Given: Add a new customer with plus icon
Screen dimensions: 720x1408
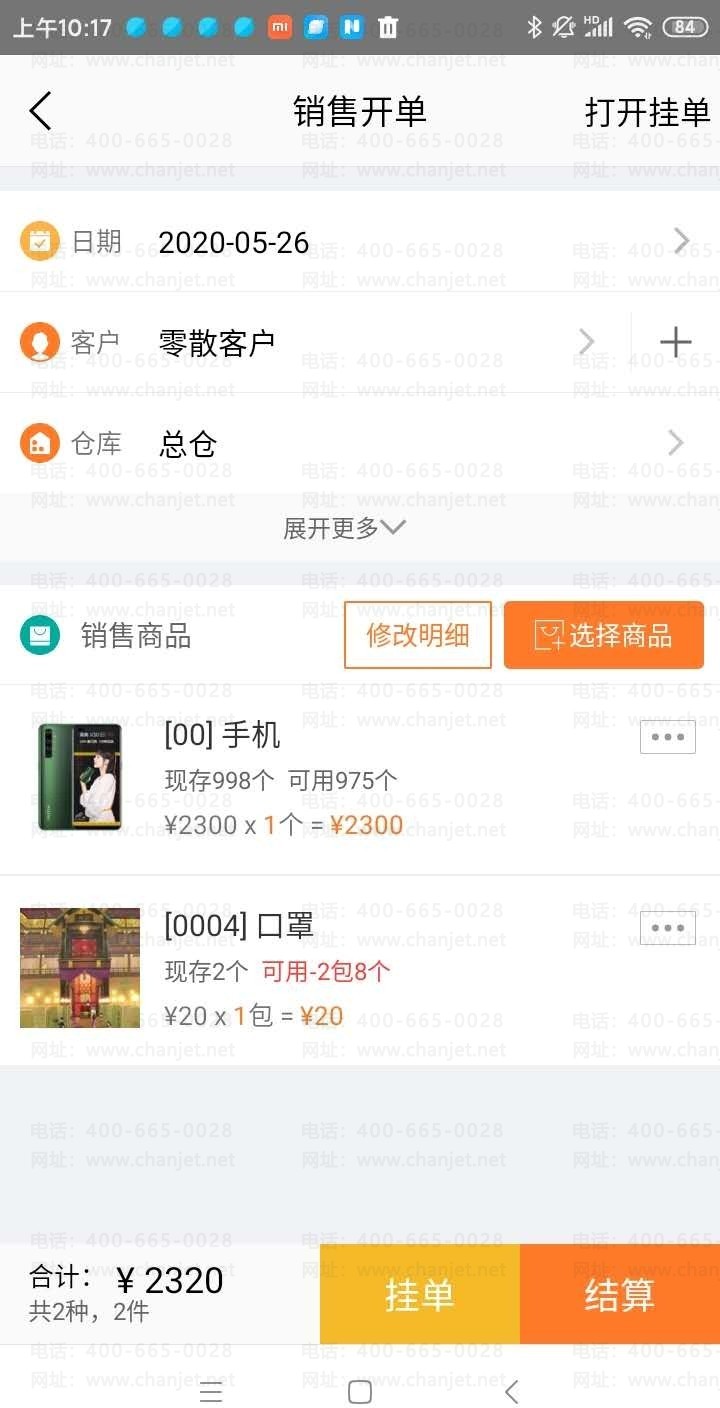Looking at the screenshot, I should [x=675, y=343].
